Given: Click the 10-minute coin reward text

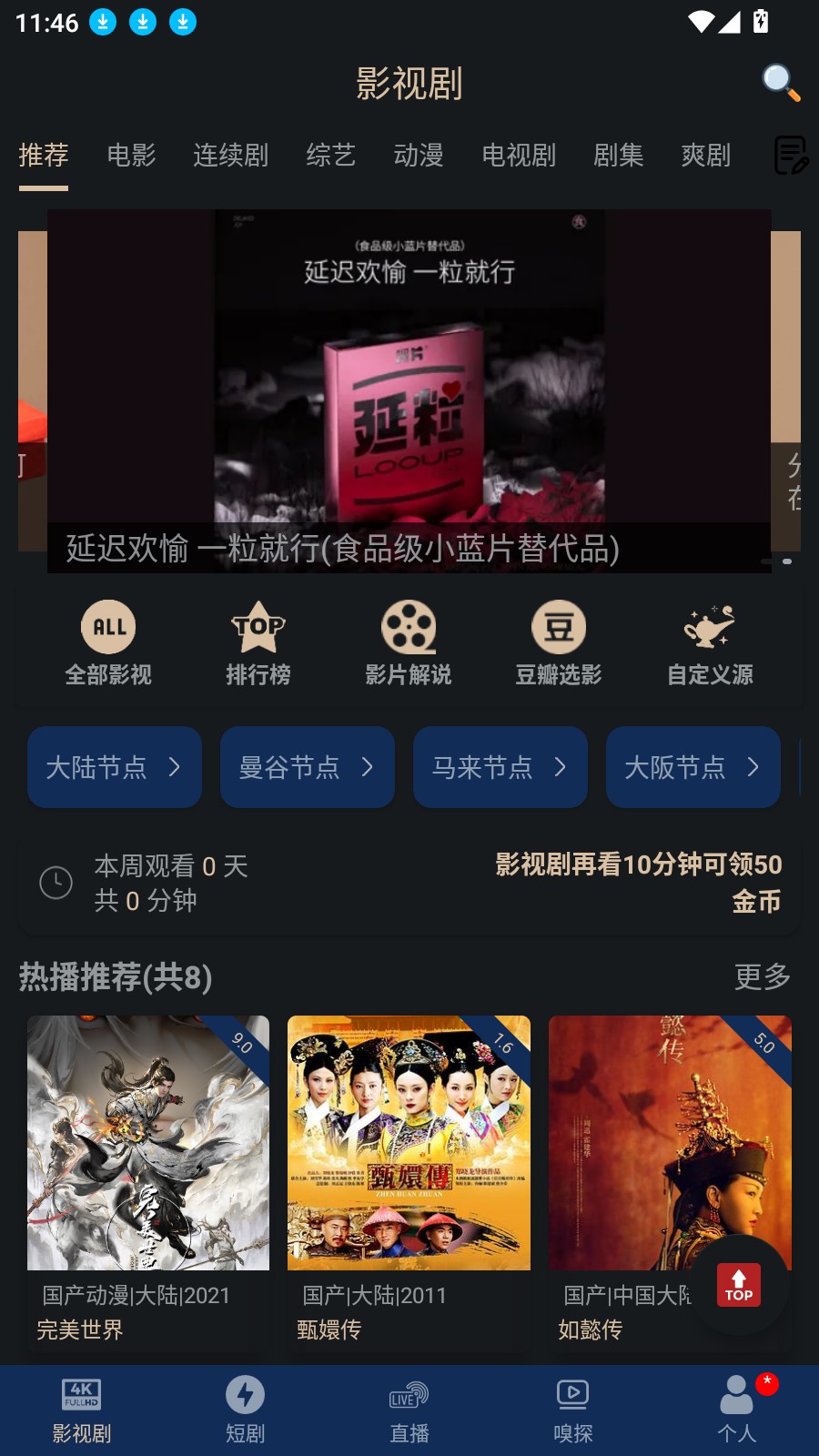Looking at the screenshot, I should pyautogui.click(x=637, y=885).
